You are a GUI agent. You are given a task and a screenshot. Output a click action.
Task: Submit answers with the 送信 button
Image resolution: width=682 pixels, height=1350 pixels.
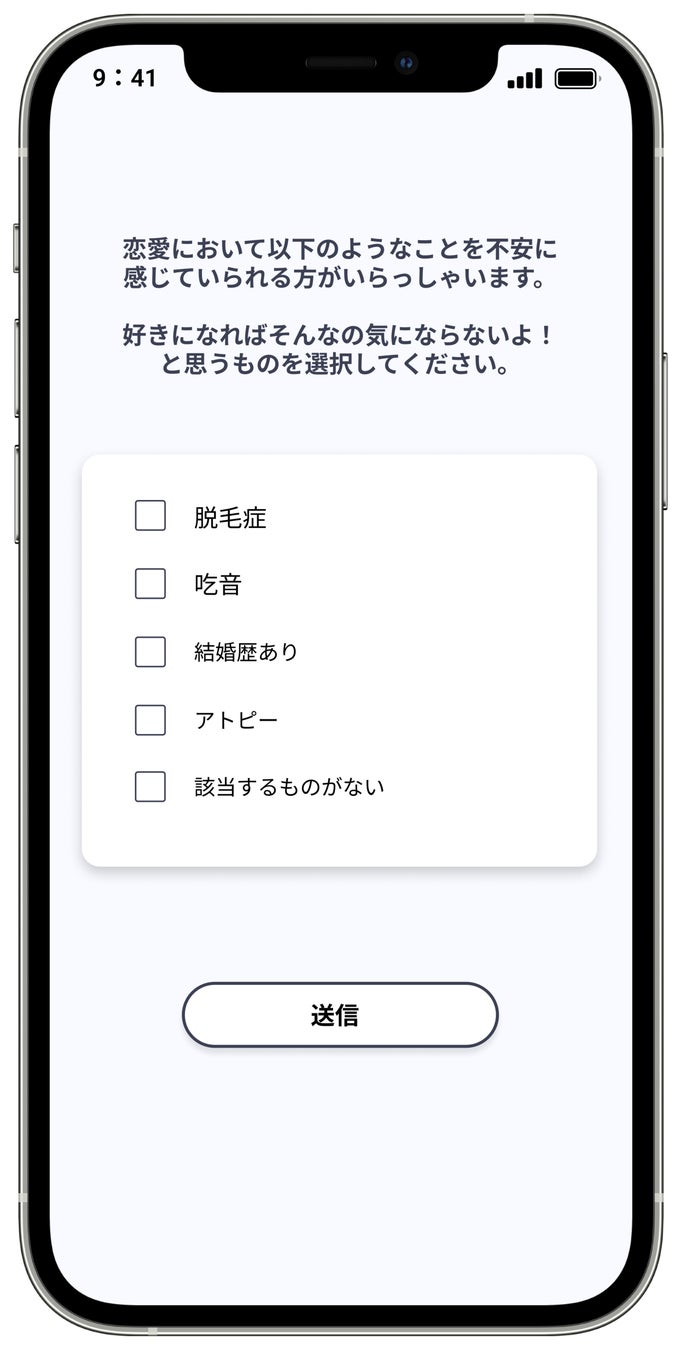[x=339, y=1015]
